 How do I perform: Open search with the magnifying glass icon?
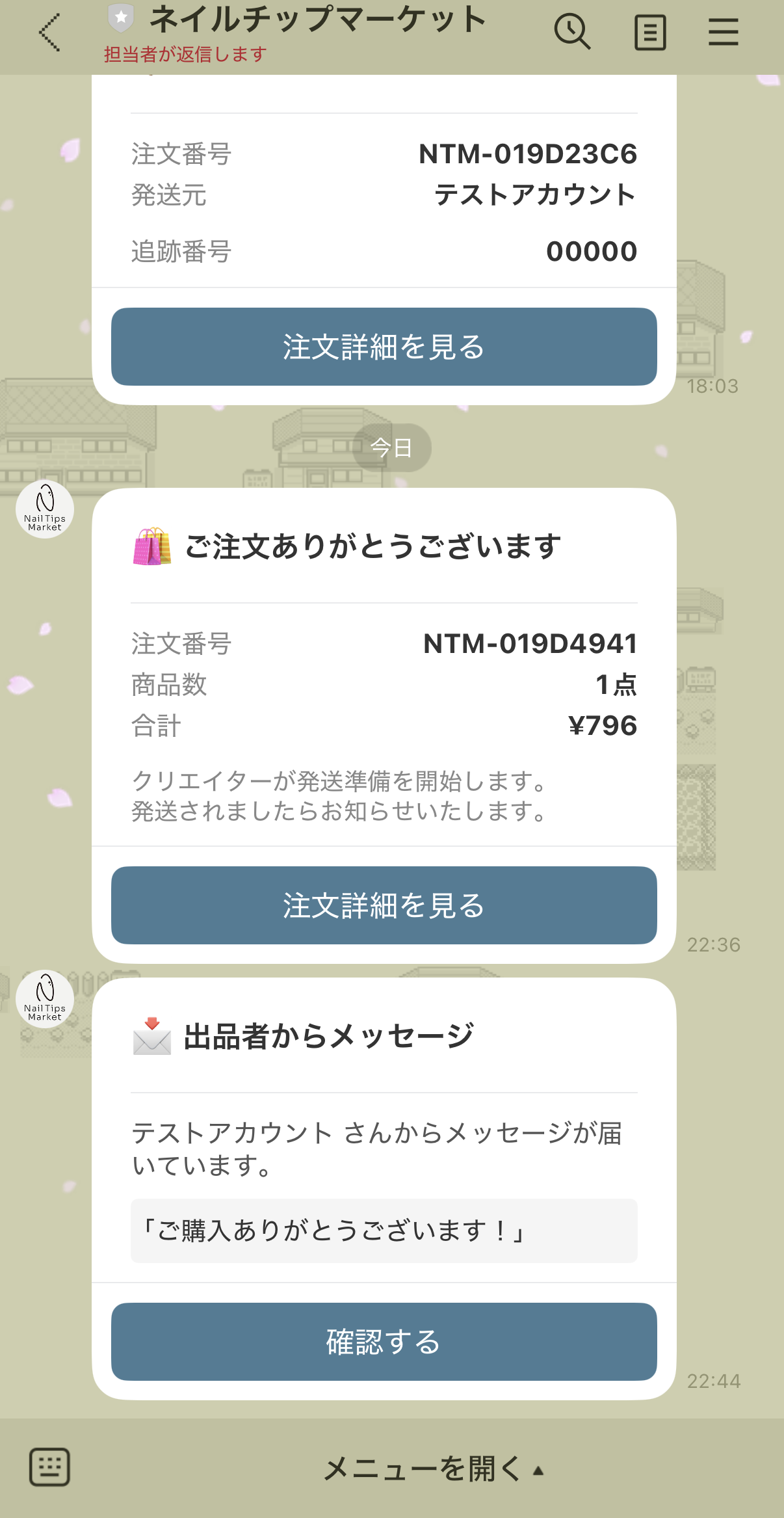pos(572,31)
